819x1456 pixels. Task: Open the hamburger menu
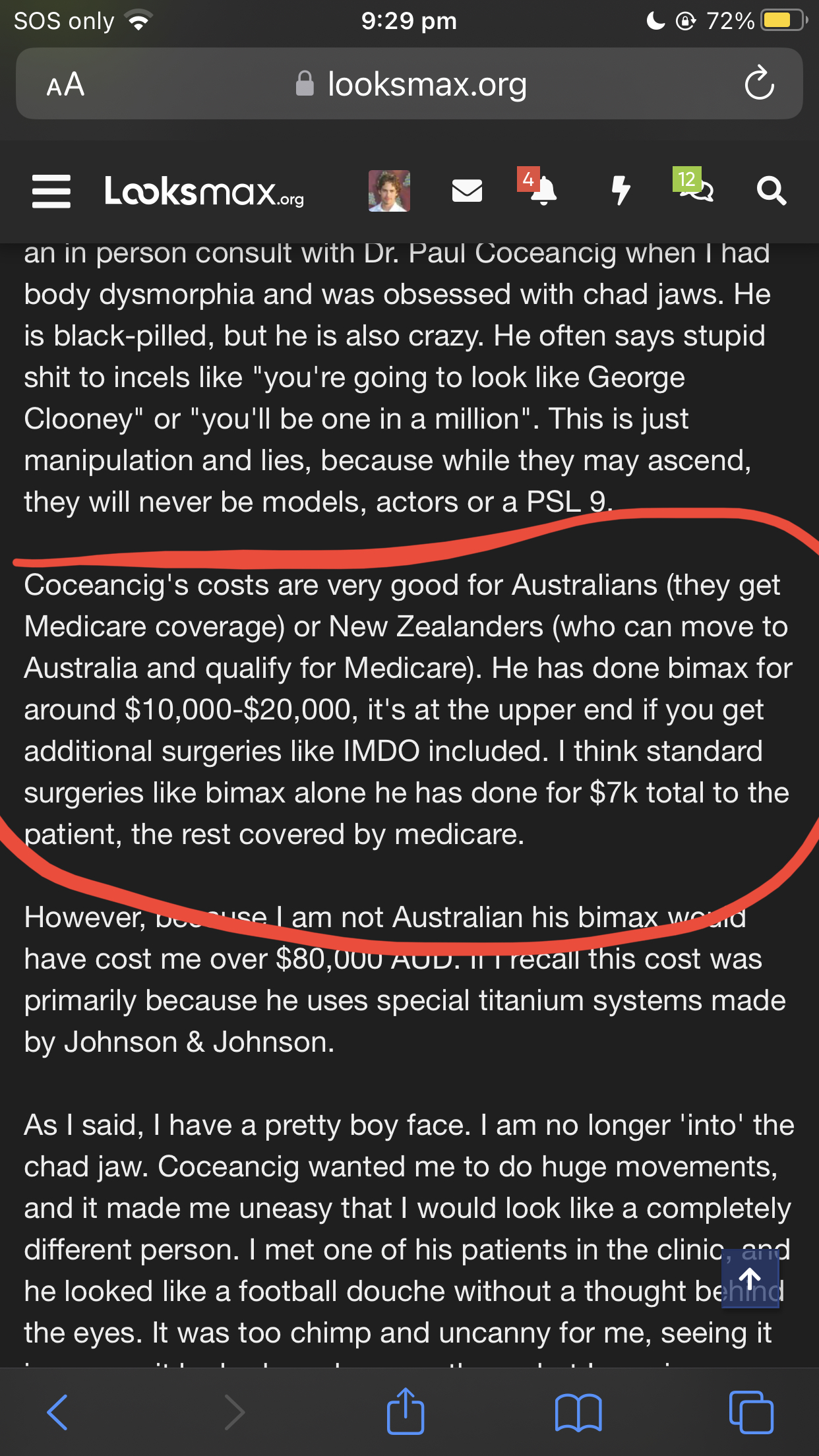pos(51,191)
